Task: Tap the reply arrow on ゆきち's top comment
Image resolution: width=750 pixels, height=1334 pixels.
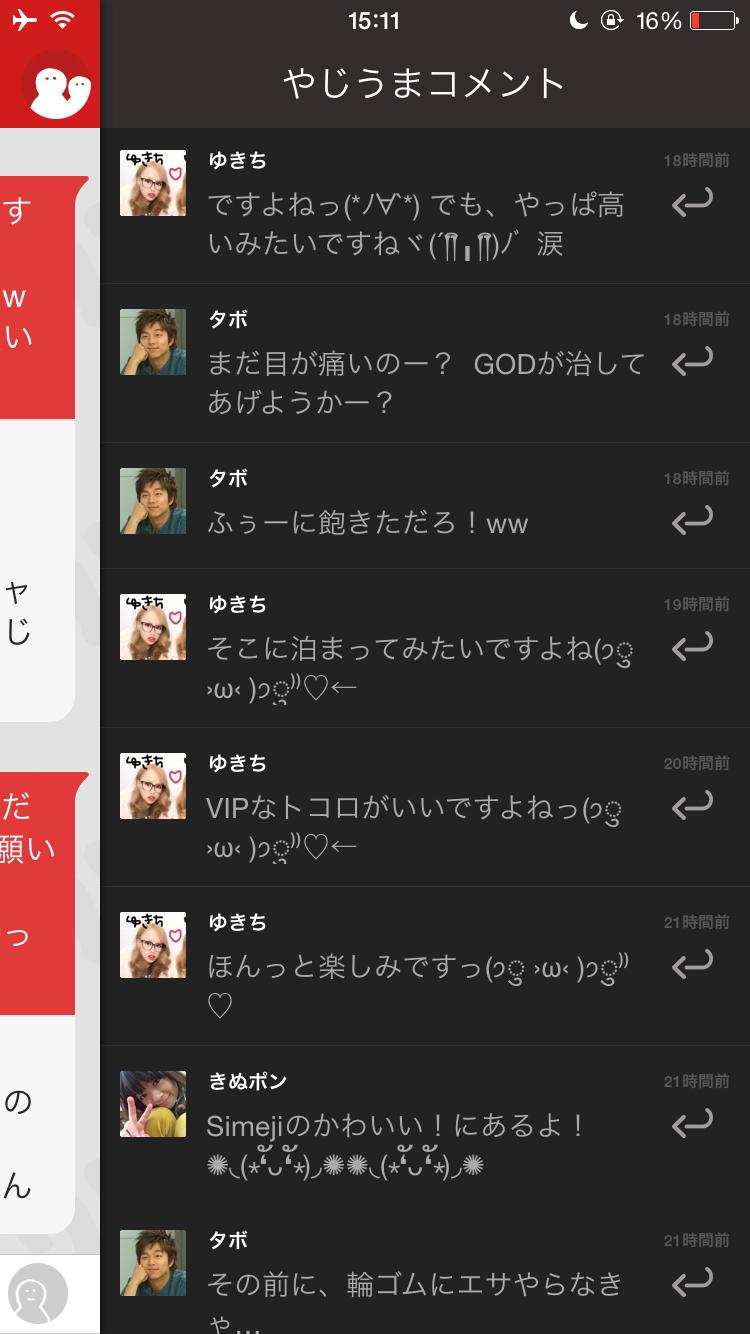Action: click(694, 203)
